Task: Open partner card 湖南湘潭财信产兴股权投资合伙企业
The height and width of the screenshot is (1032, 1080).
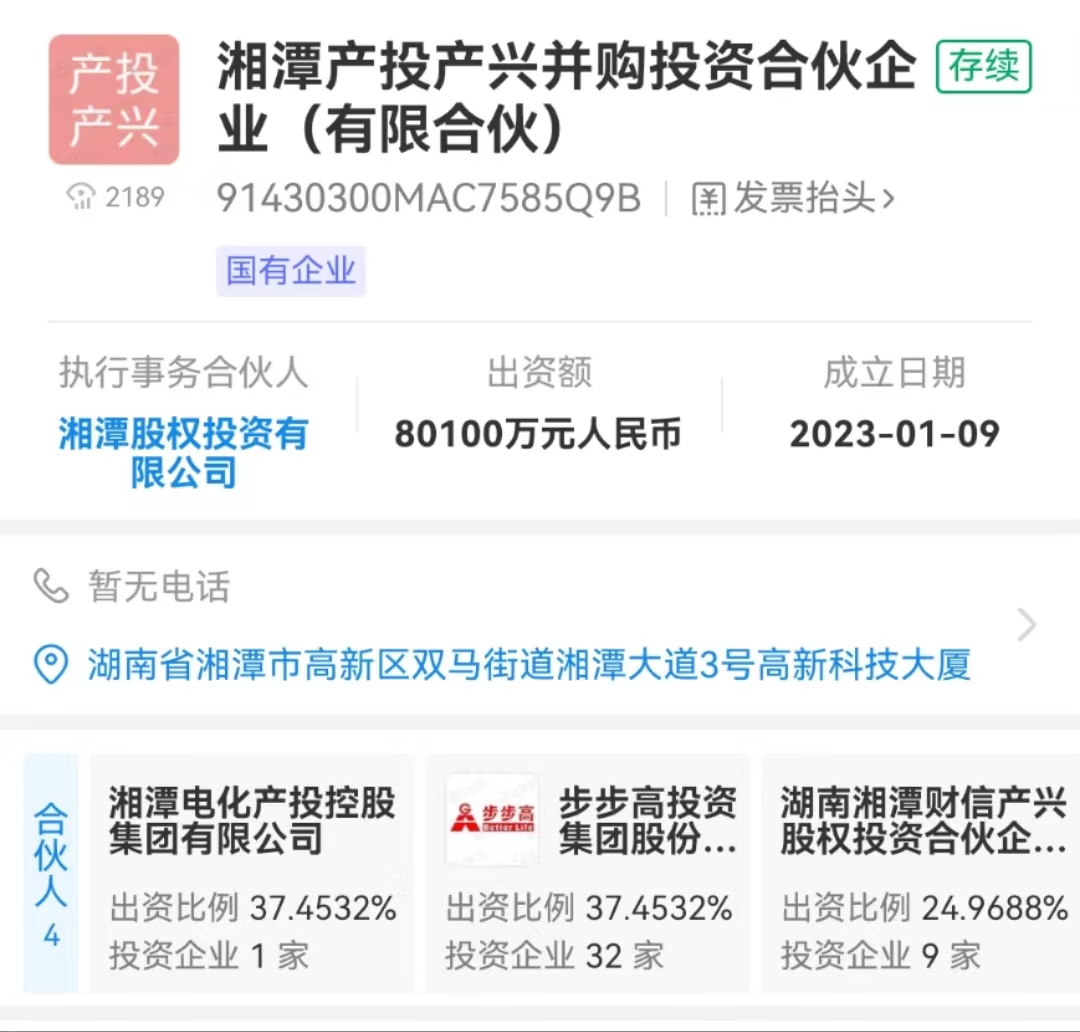Action: pyautogui.click(x=923, y=872)
